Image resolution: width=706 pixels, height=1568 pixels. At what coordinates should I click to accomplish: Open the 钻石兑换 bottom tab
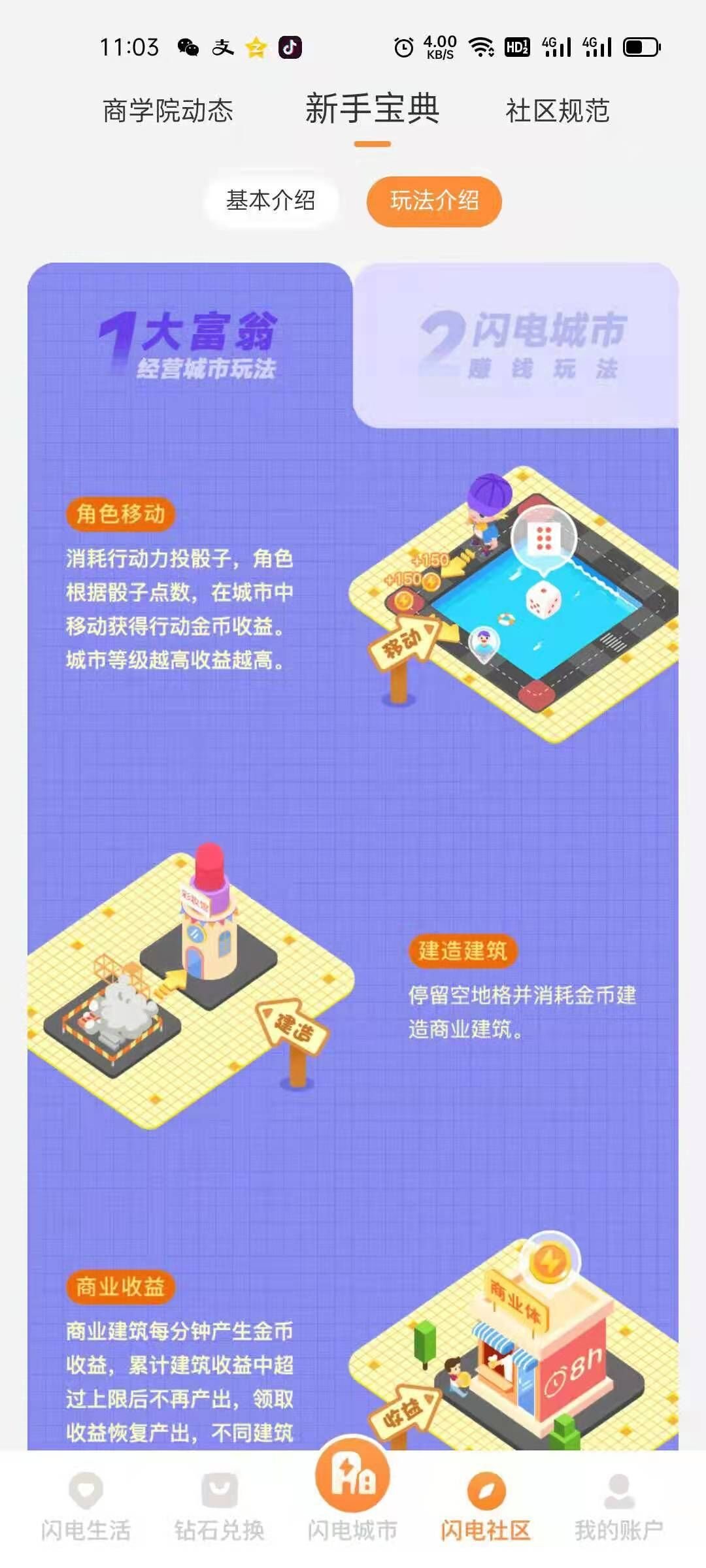pos(219,1506)
